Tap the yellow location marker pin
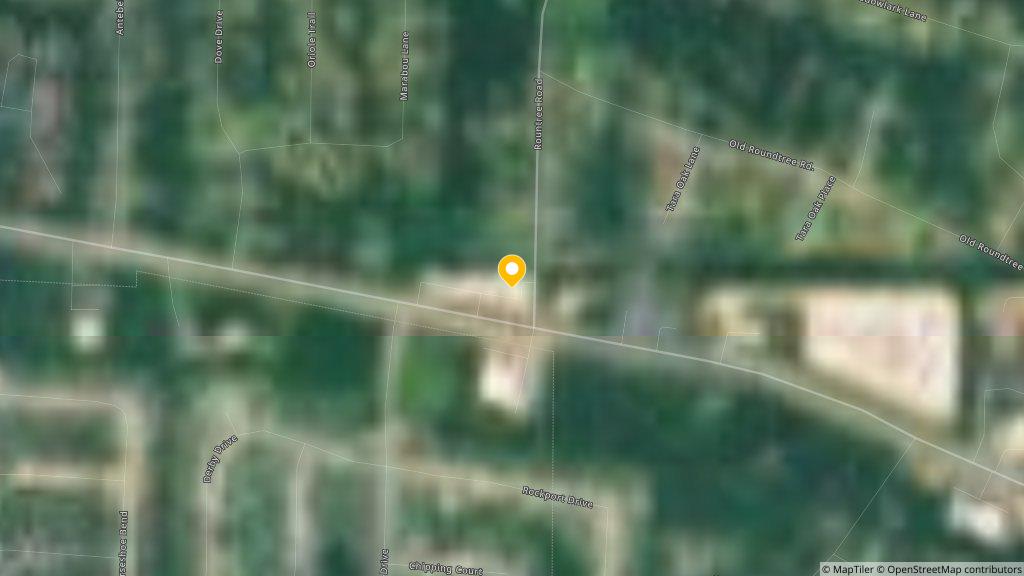Image resolution: width=1024 pixels, height=576 pixels. (x=512, y=270)
